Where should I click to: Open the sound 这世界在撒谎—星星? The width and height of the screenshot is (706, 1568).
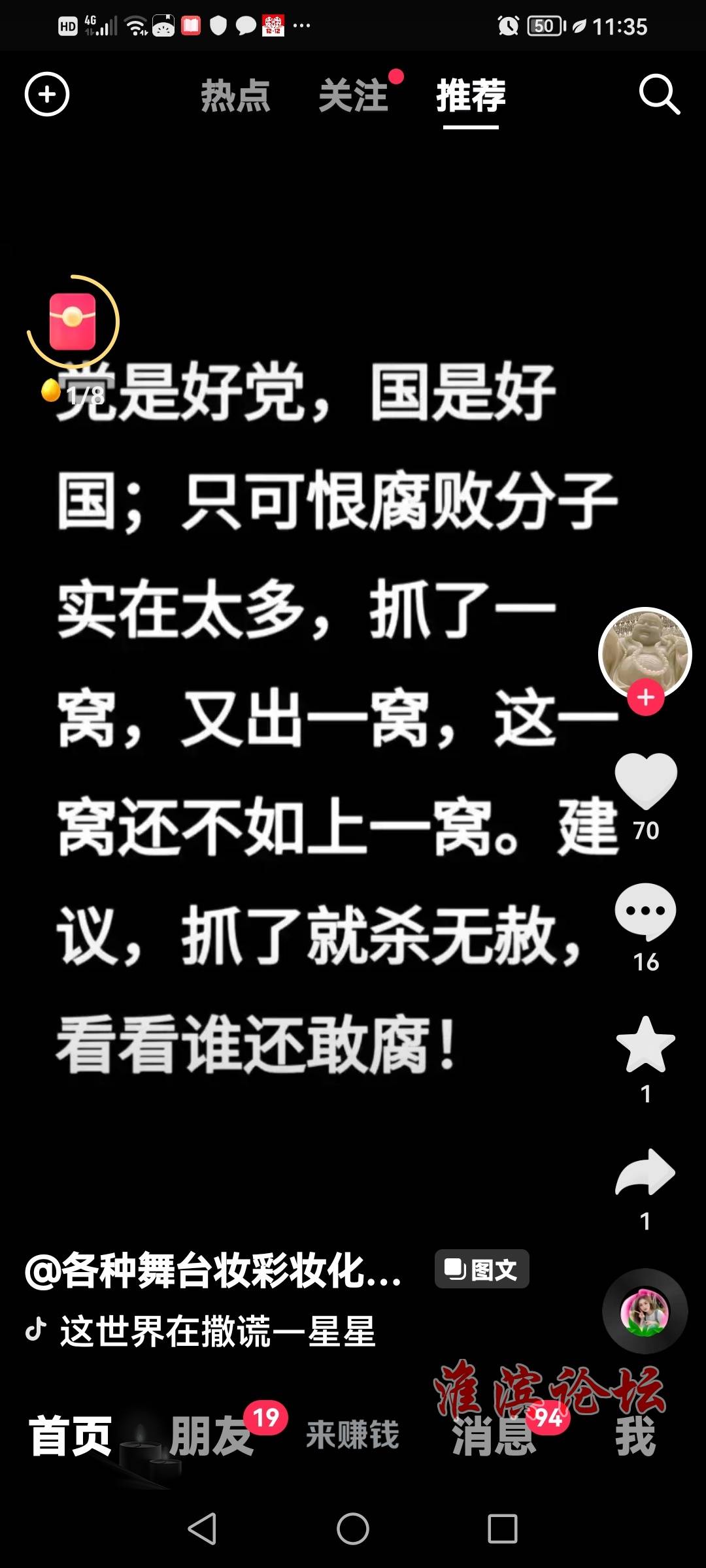tap(218, 1331)
